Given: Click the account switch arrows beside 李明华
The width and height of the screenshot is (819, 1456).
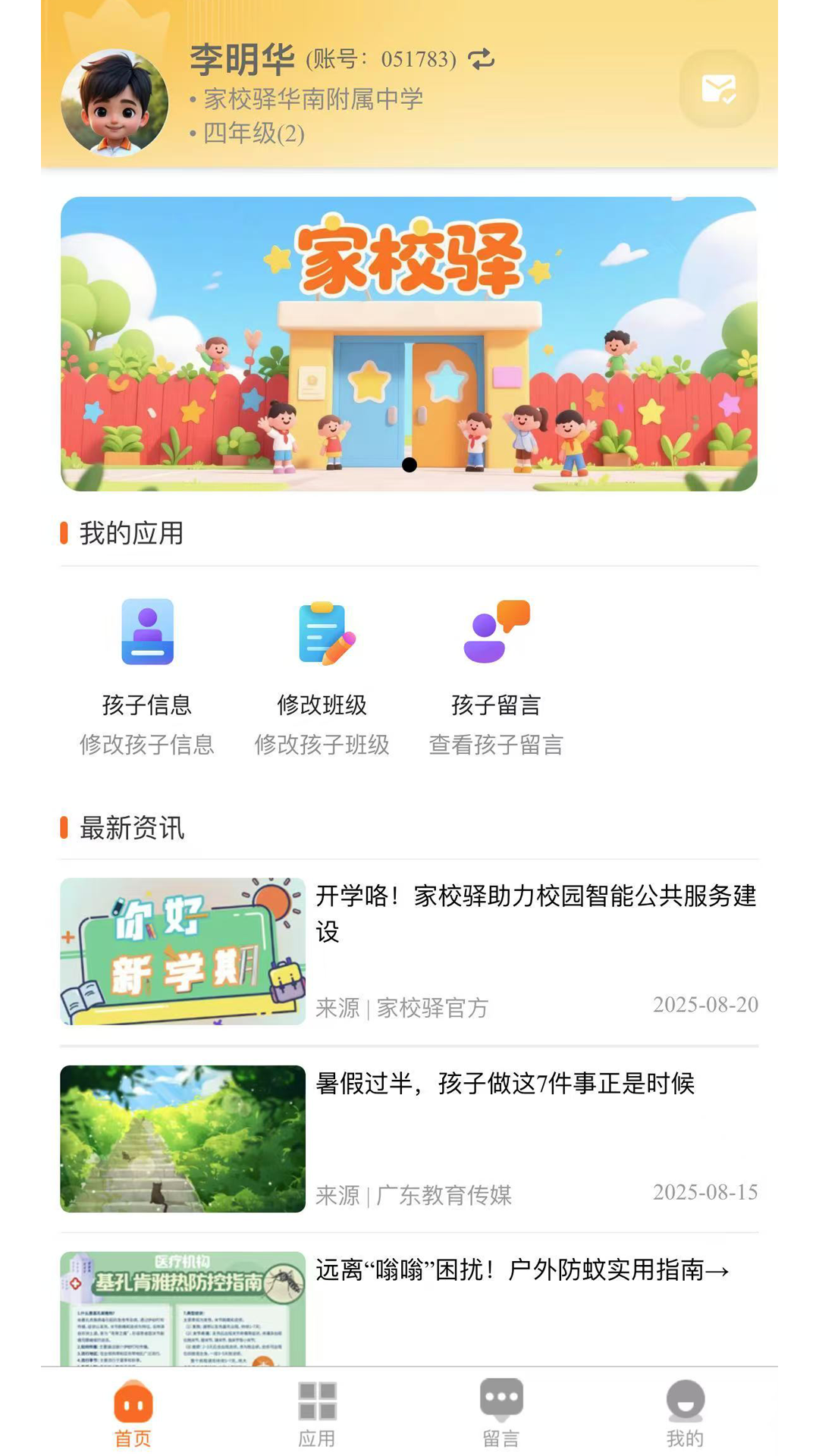Looking at the screenshot, I should (481, 59).
